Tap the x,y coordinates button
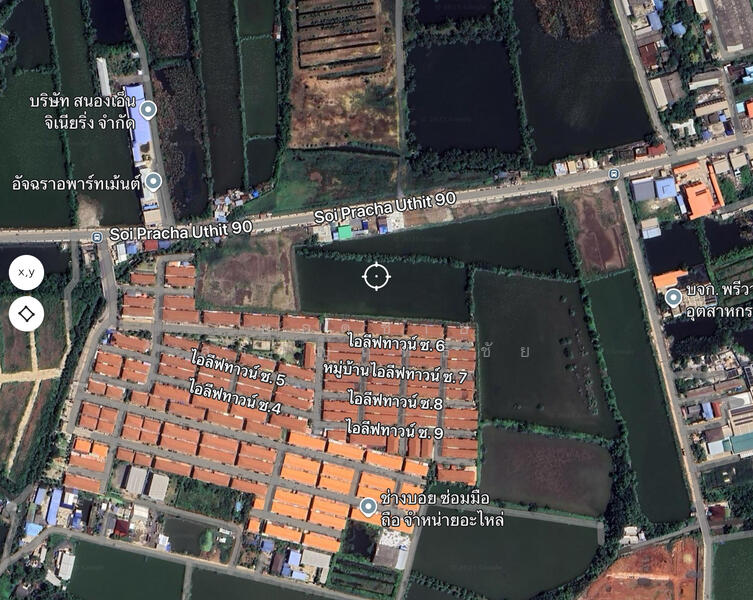 pyautogui.click(x=26, y=272)
